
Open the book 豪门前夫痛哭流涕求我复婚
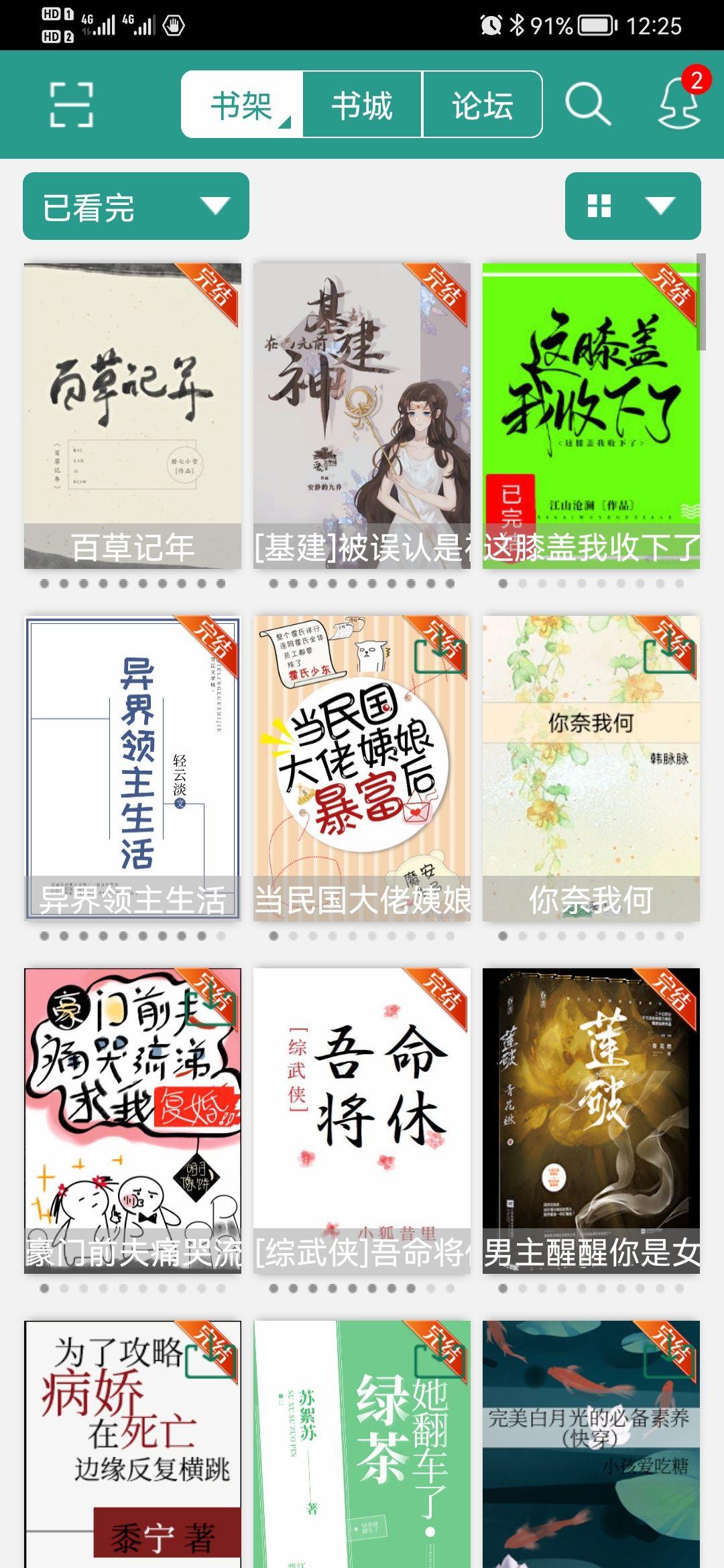click(x=133, y=1121)
